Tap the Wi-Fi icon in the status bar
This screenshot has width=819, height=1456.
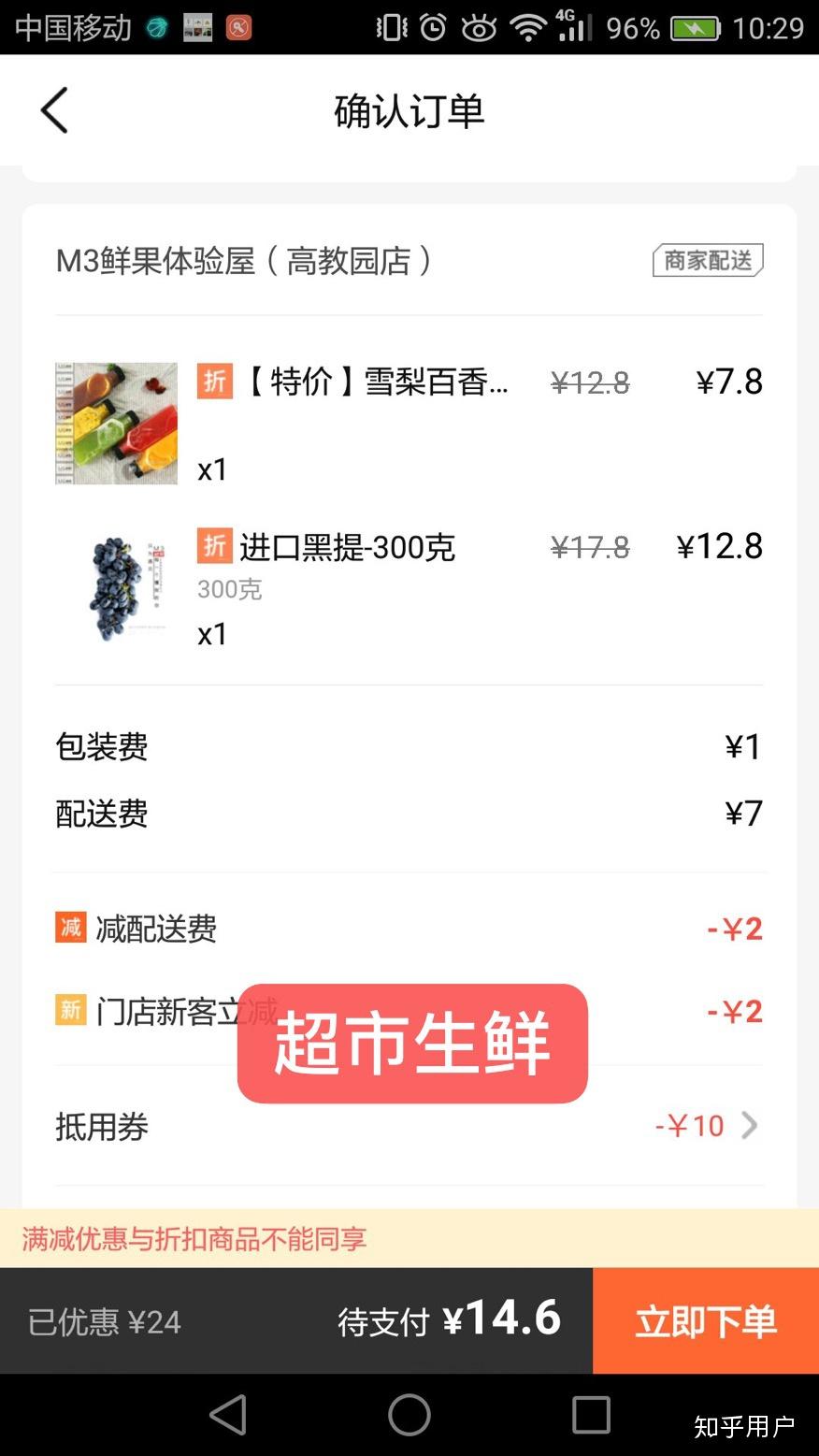click(527, 27)
